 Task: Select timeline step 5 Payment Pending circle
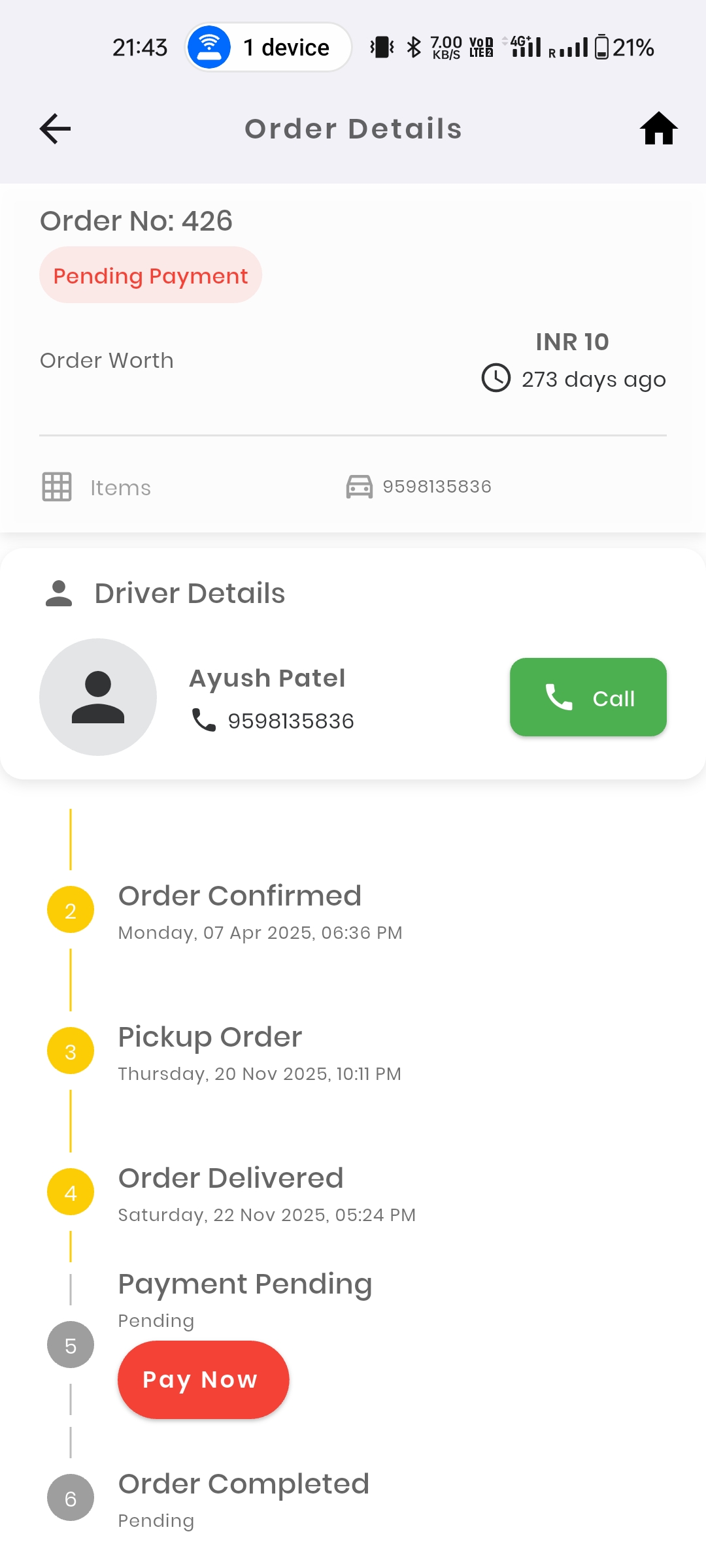(x=70, y=1344)
